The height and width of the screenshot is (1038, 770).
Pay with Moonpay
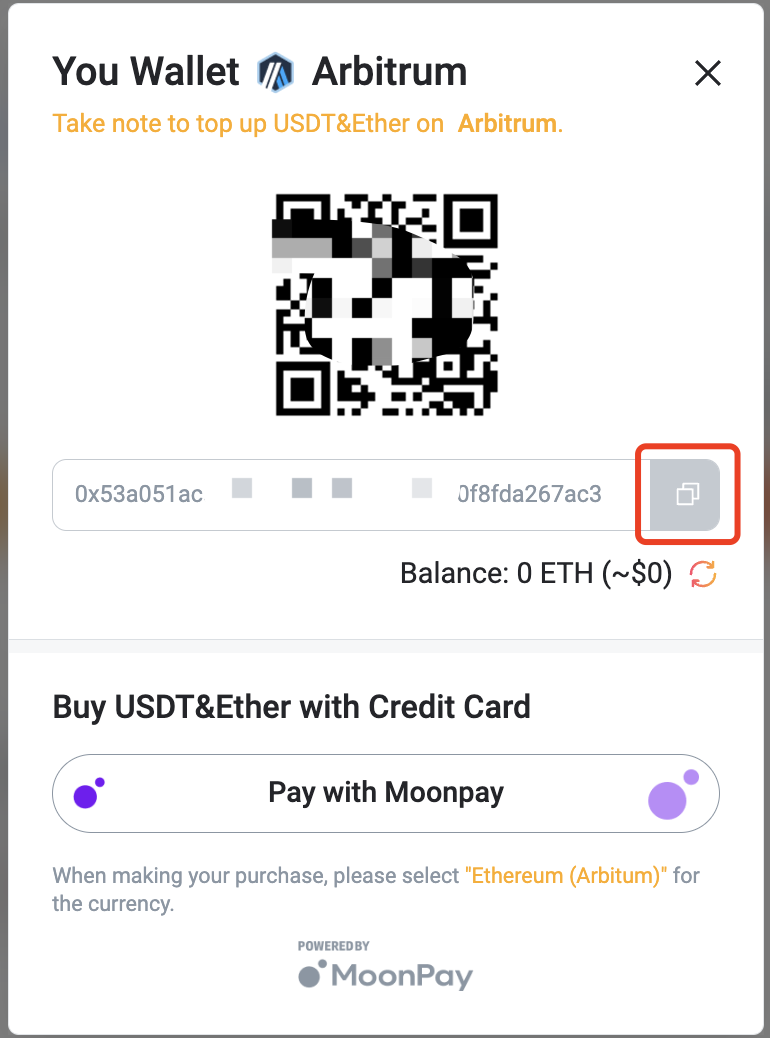coord(386,794)
